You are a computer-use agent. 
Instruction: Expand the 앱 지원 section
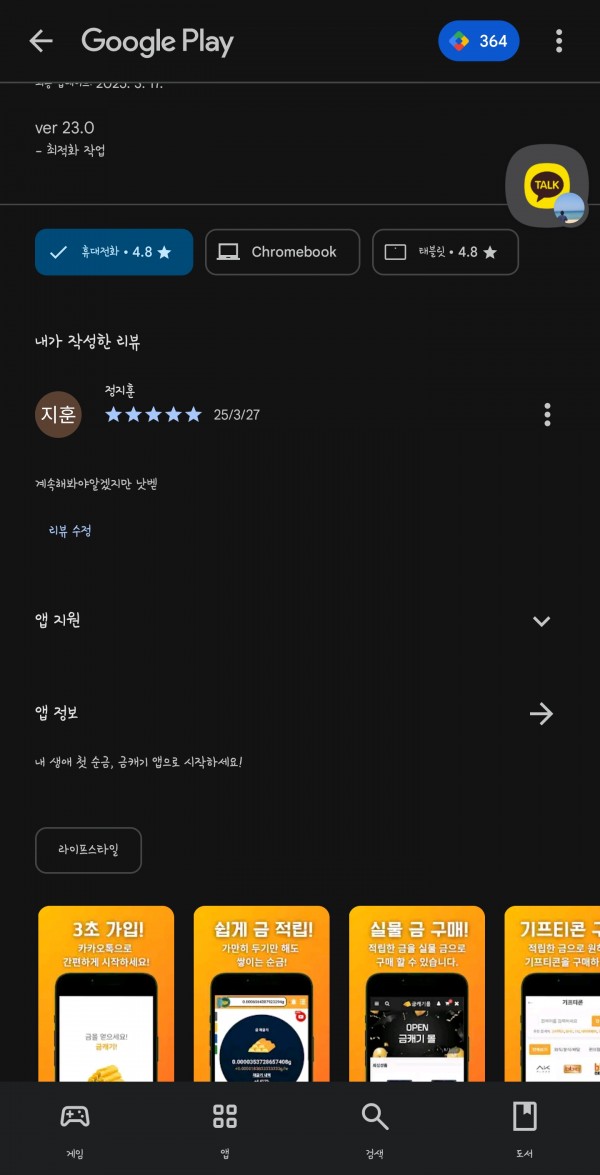click(541, 620)
